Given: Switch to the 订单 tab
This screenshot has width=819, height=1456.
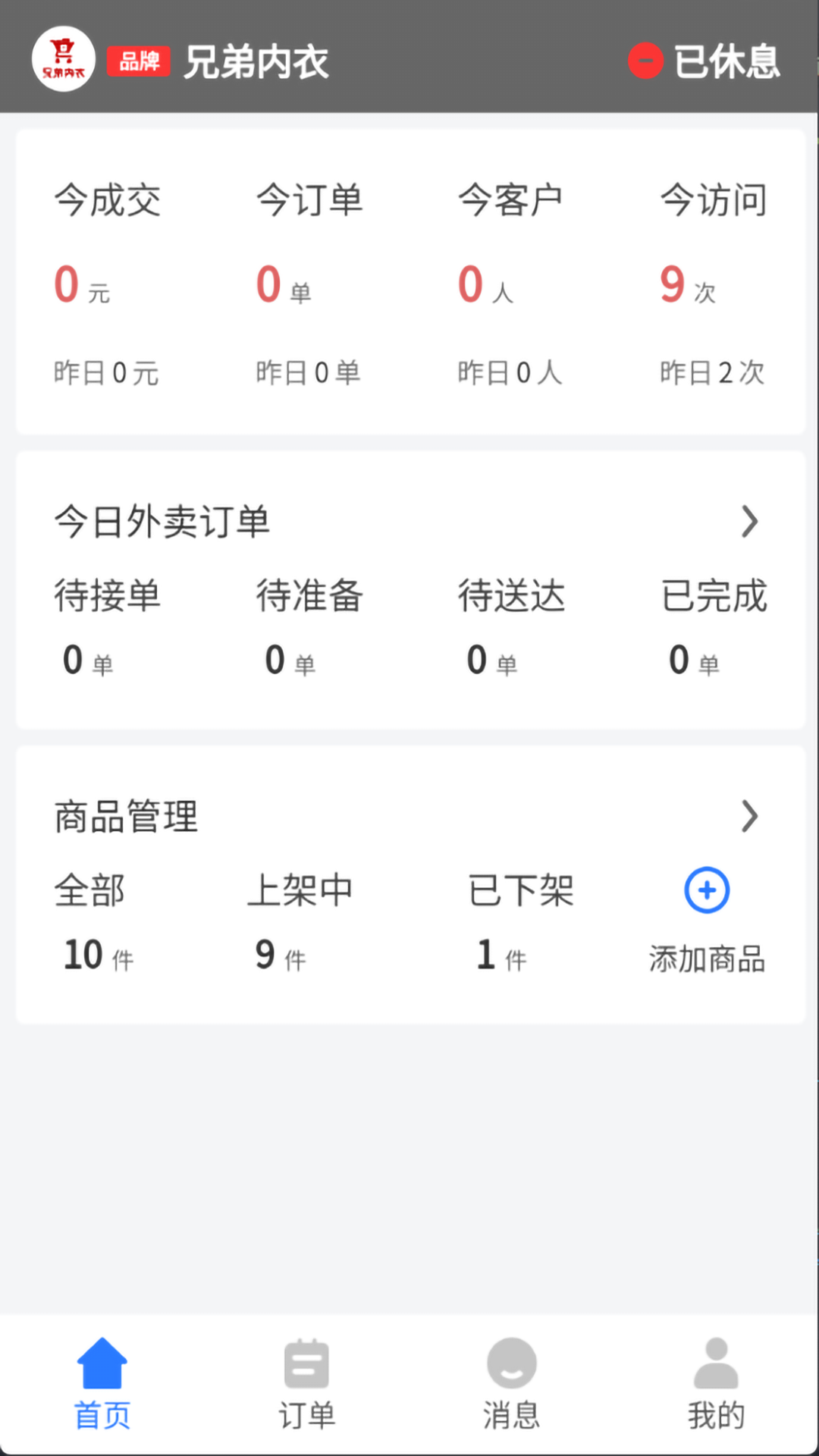Looking at the screenshot, I should (x=306, y=1383).
